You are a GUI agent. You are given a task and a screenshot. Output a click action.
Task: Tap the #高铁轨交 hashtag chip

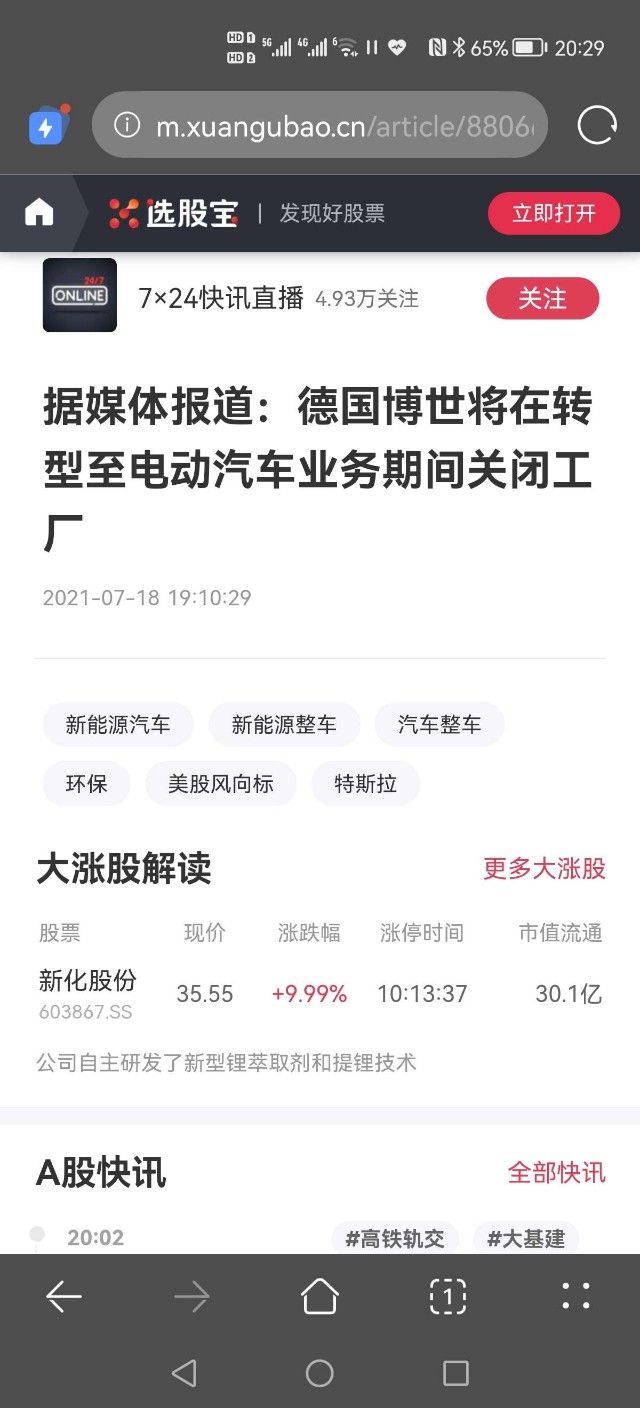point(395,1239)
